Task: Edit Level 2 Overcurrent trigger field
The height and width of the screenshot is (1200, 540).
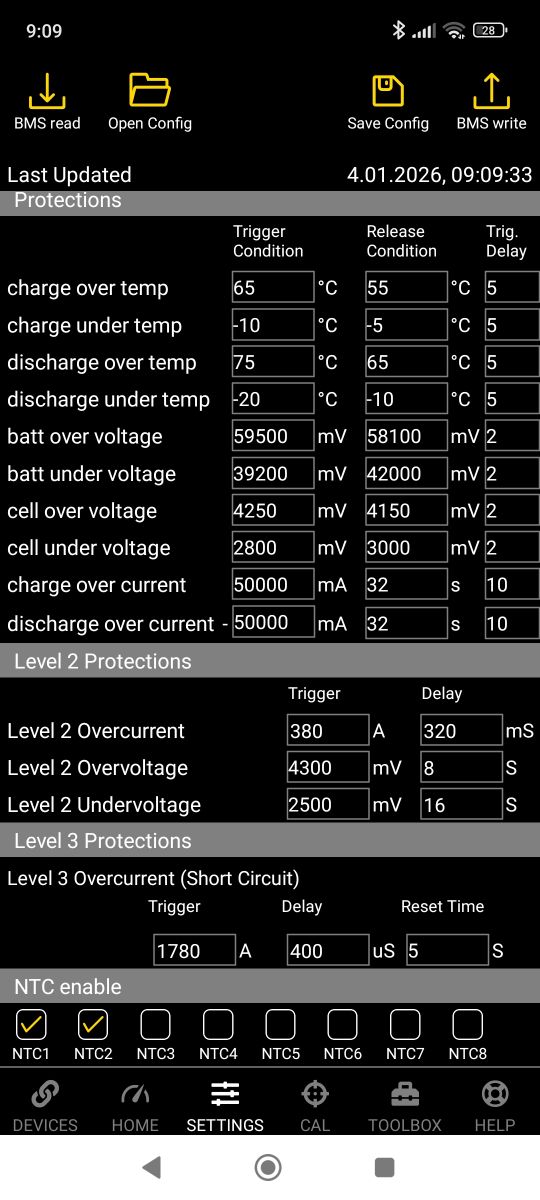Action: [328, 731]
